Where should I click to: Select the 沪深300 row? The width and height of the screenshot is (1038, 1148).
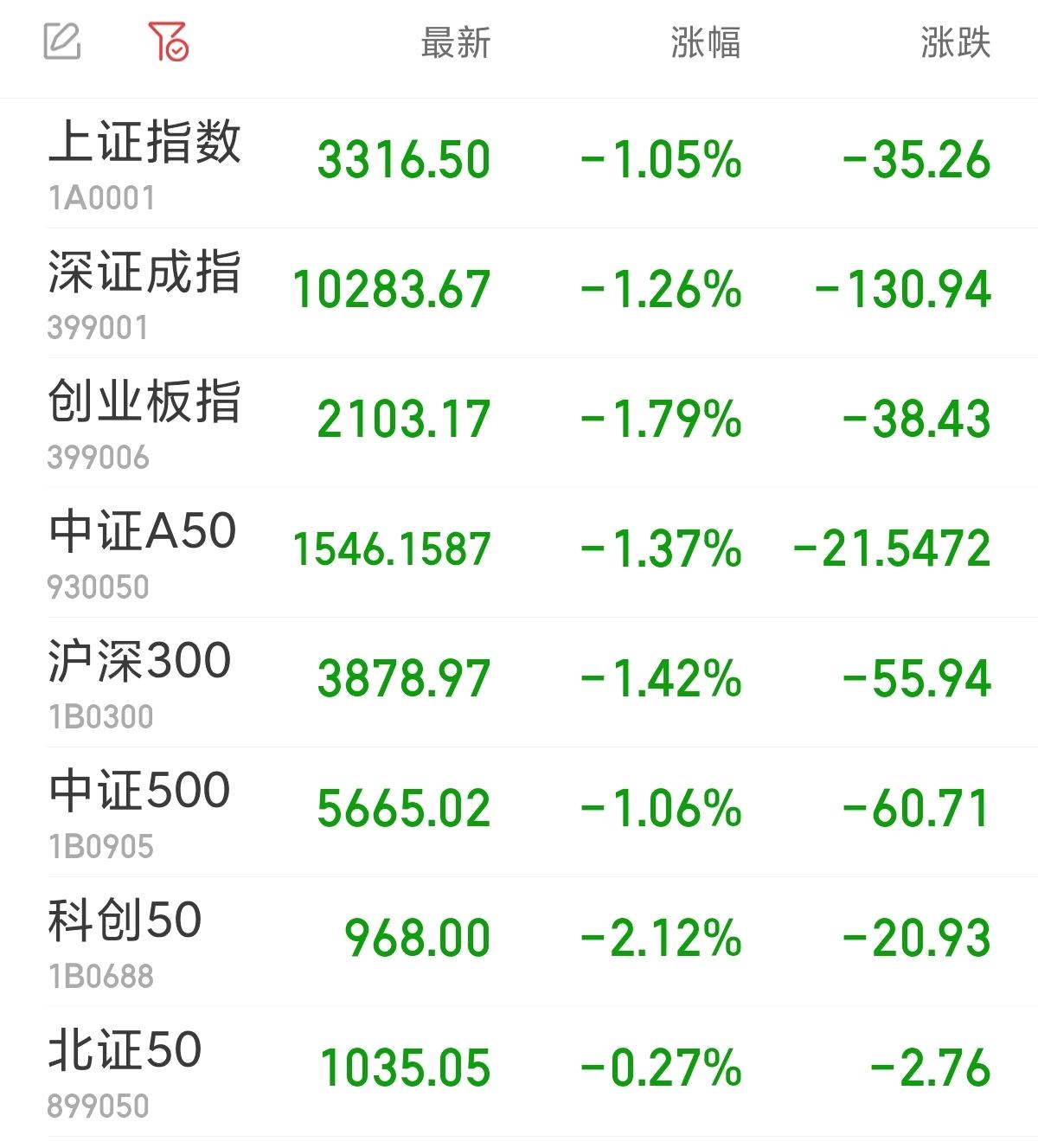[140, 681]
